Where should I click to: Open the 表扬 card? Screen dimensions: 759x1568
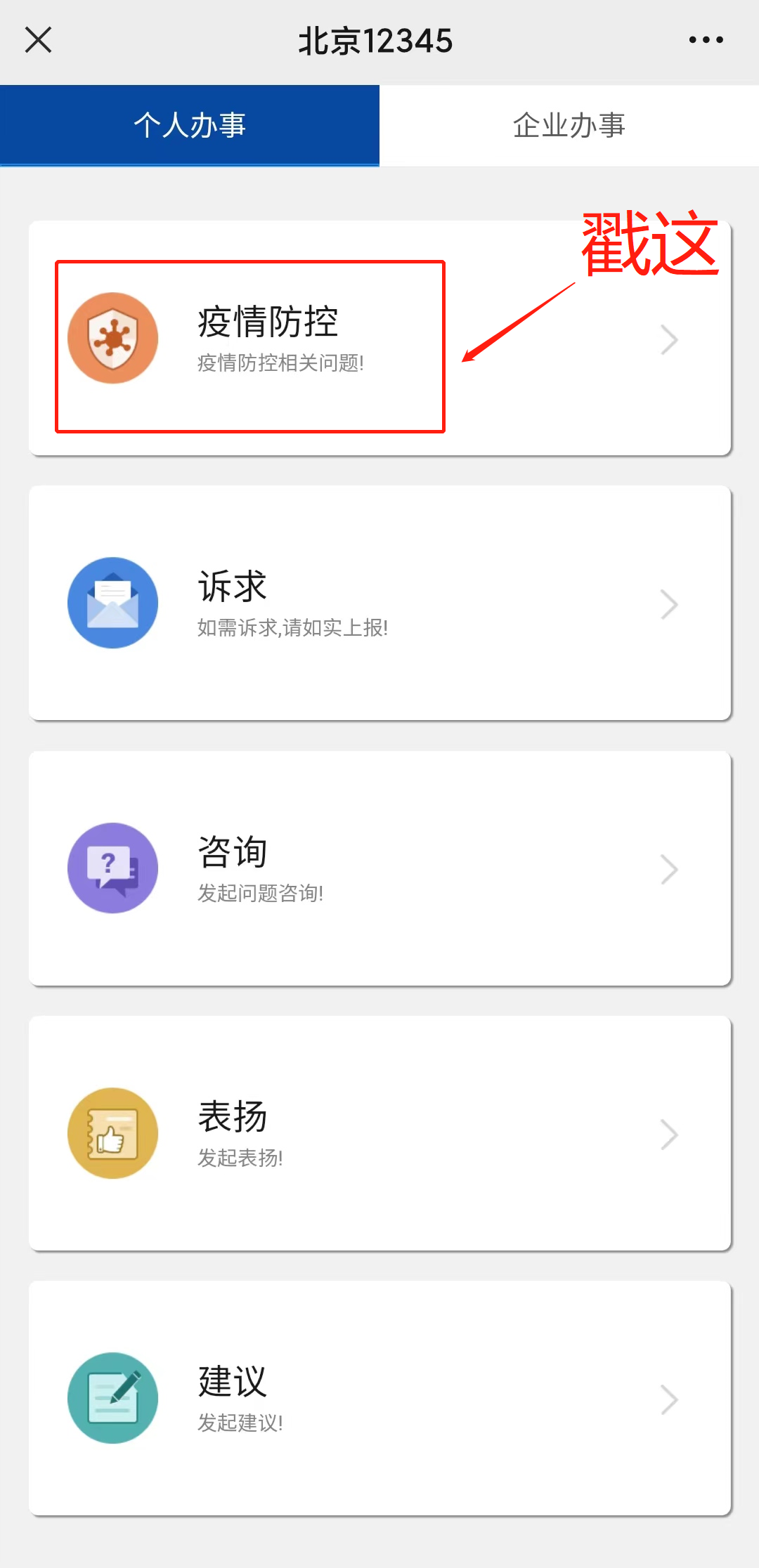(x=379, y=1133)
